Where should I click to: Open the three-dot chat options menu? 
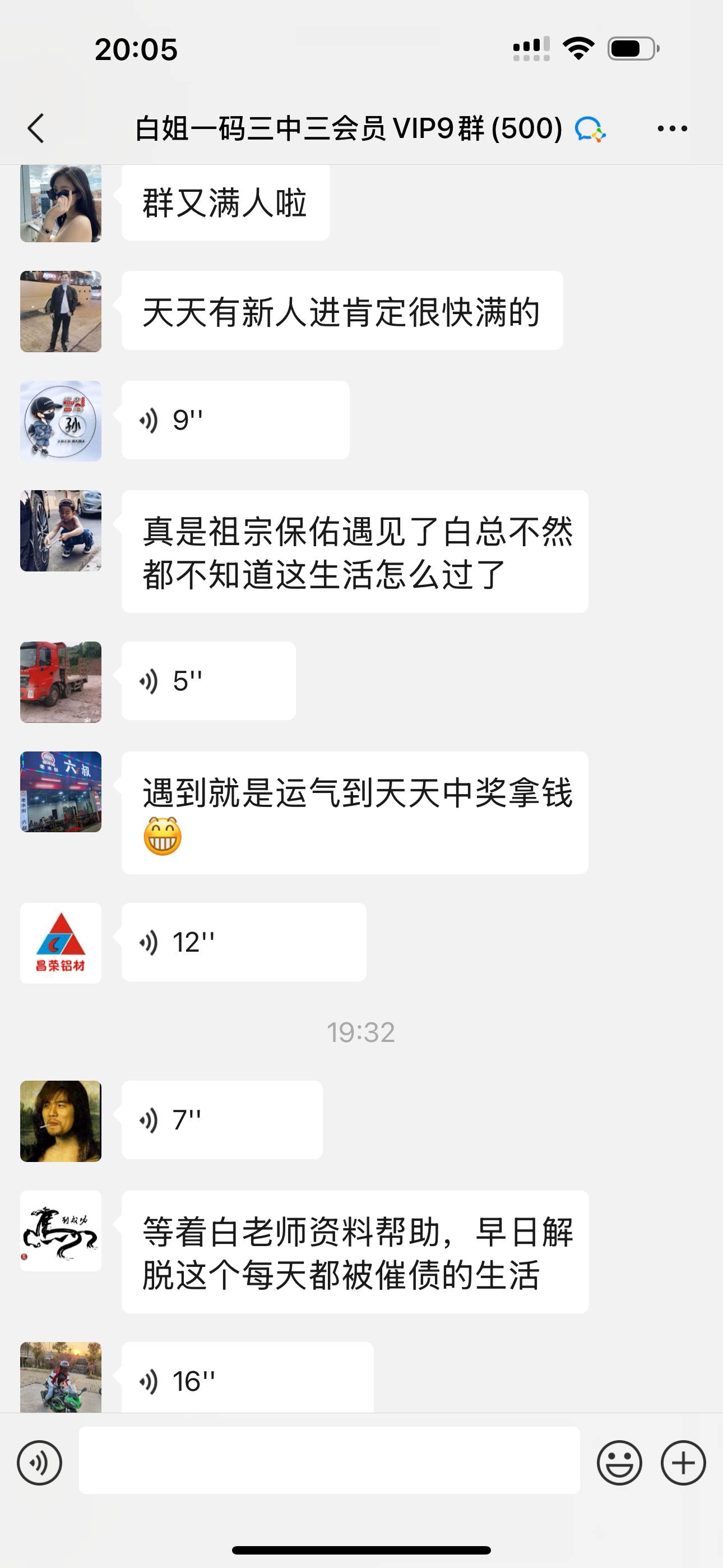[672, 128]
